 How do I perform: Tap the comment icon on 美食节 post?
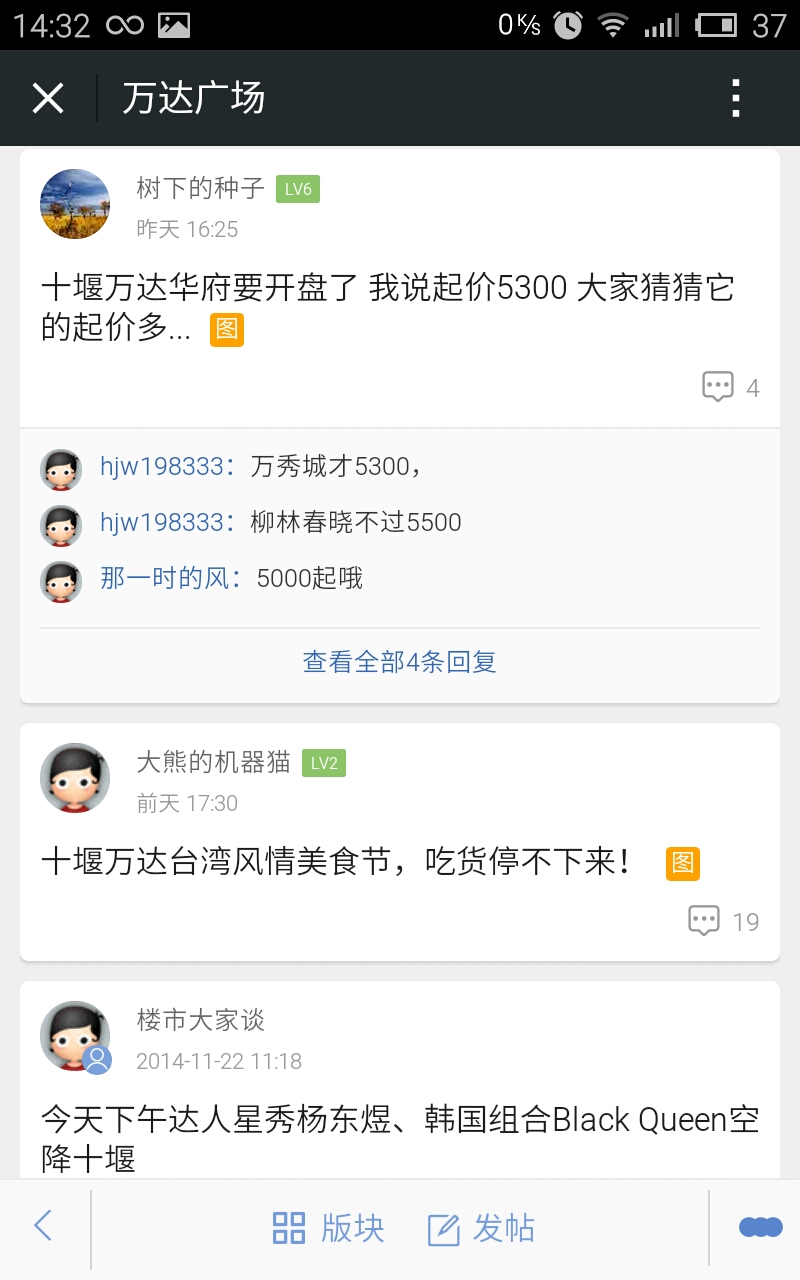click(704, 921)
